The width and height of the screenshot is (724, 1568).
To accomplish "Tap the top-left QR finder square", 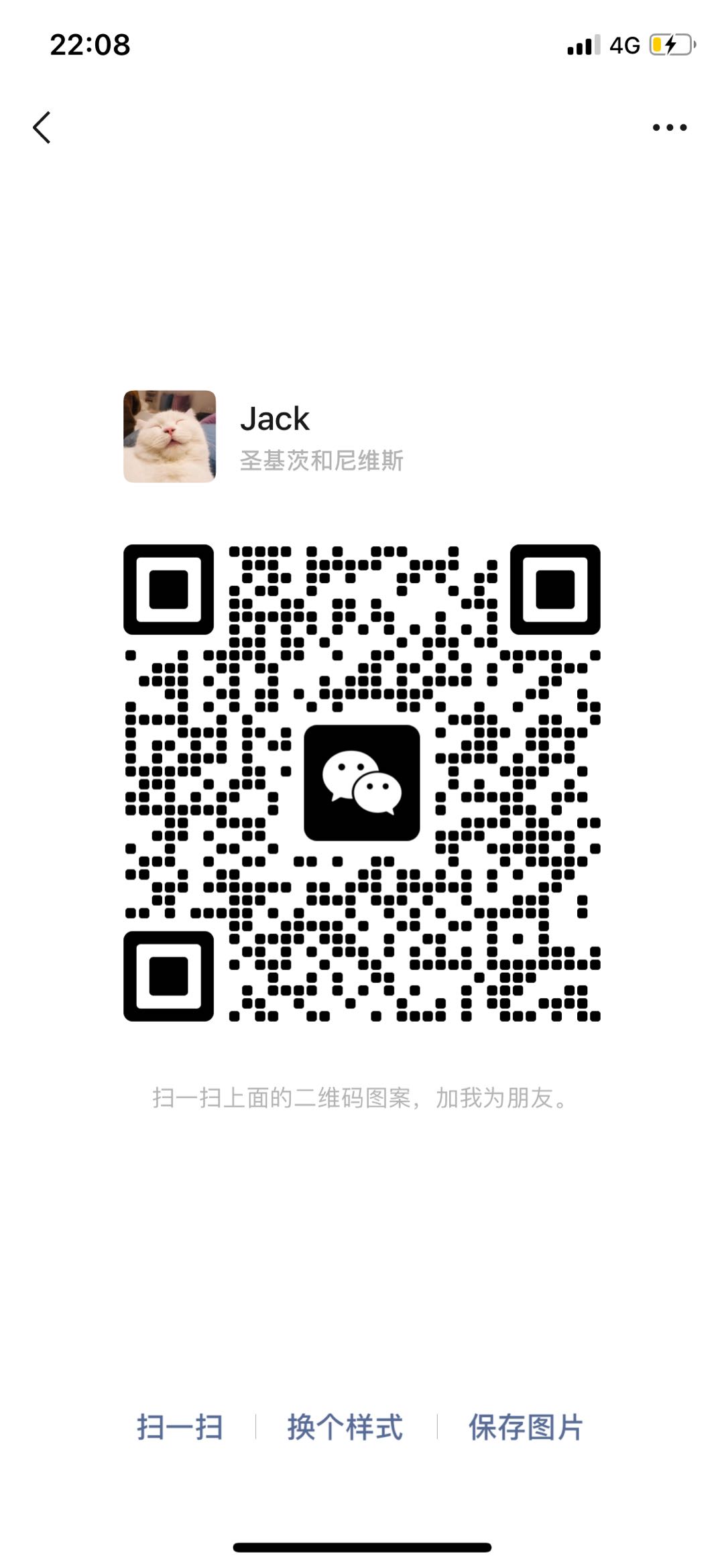I will tap(168, 590).
